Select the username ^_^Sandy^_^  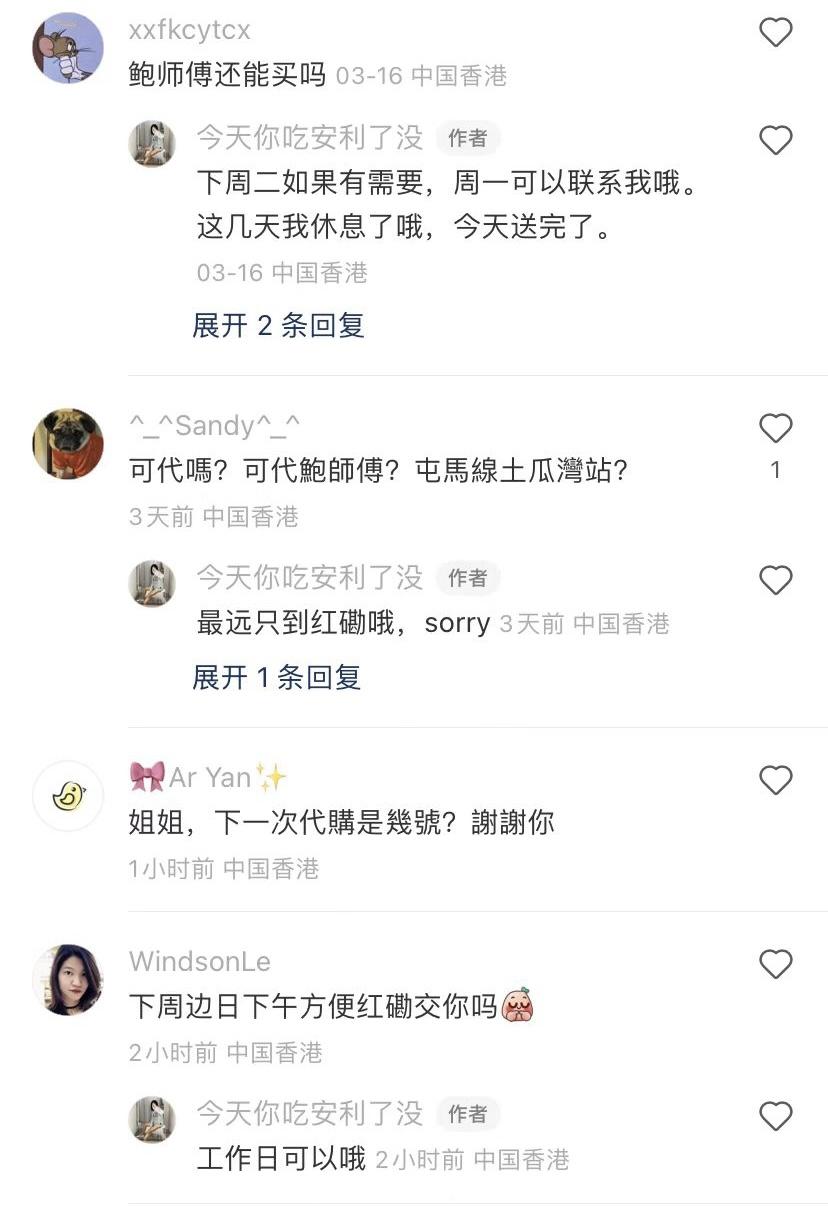click(x=214, y=425)
